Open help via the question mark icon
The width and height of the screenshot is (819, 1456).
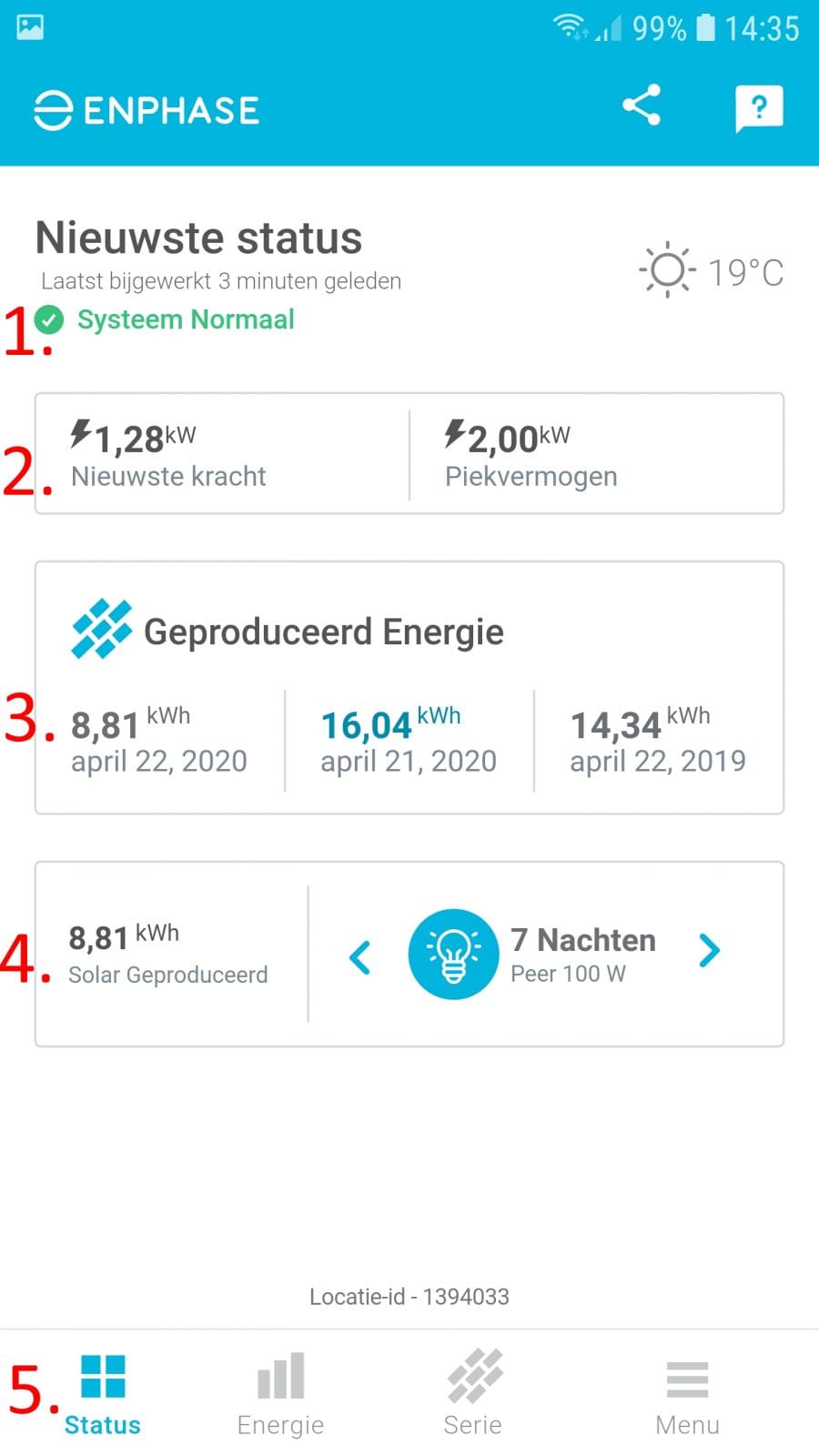[x=760, y=109]
